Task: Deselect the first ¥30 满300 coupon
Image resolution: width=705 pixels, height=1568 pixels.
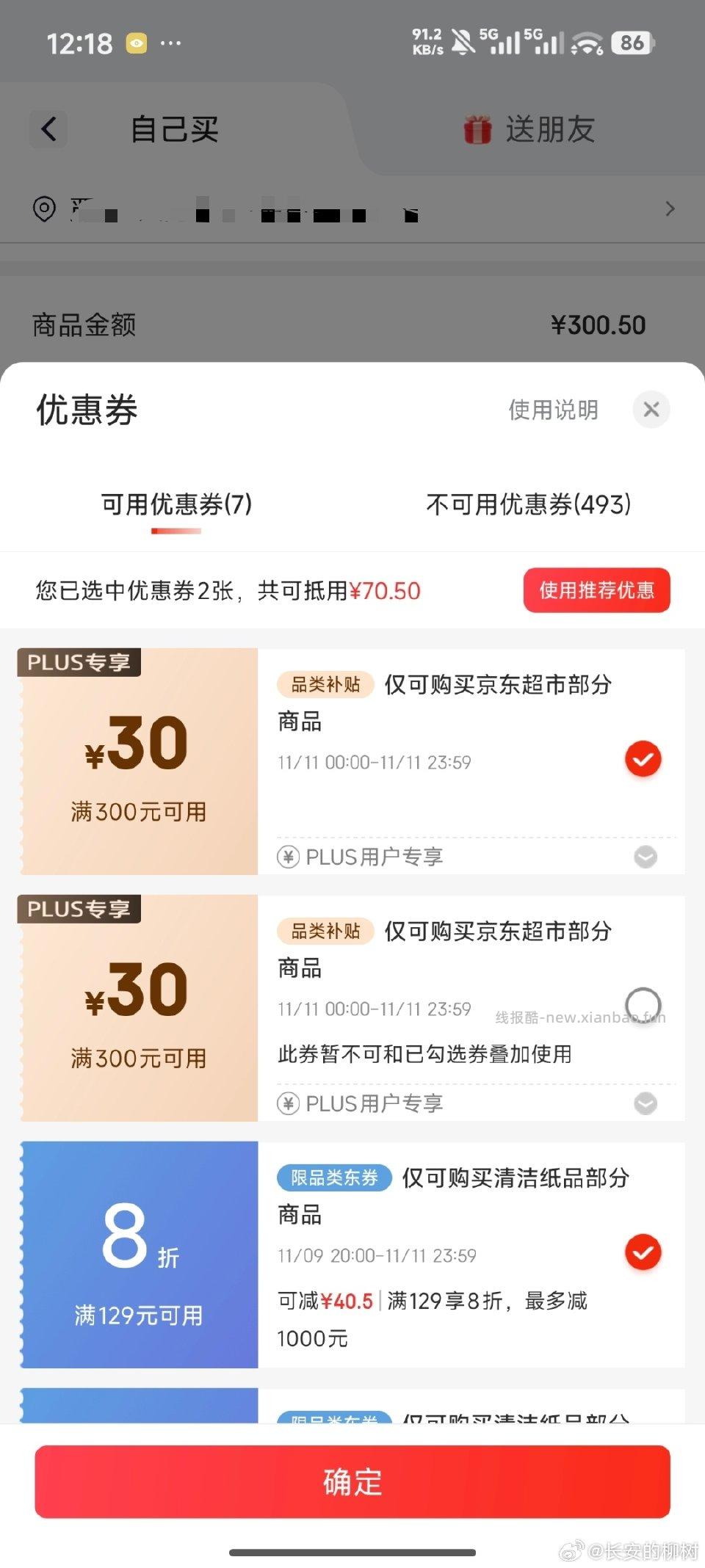Action: (x=643, y=759)
